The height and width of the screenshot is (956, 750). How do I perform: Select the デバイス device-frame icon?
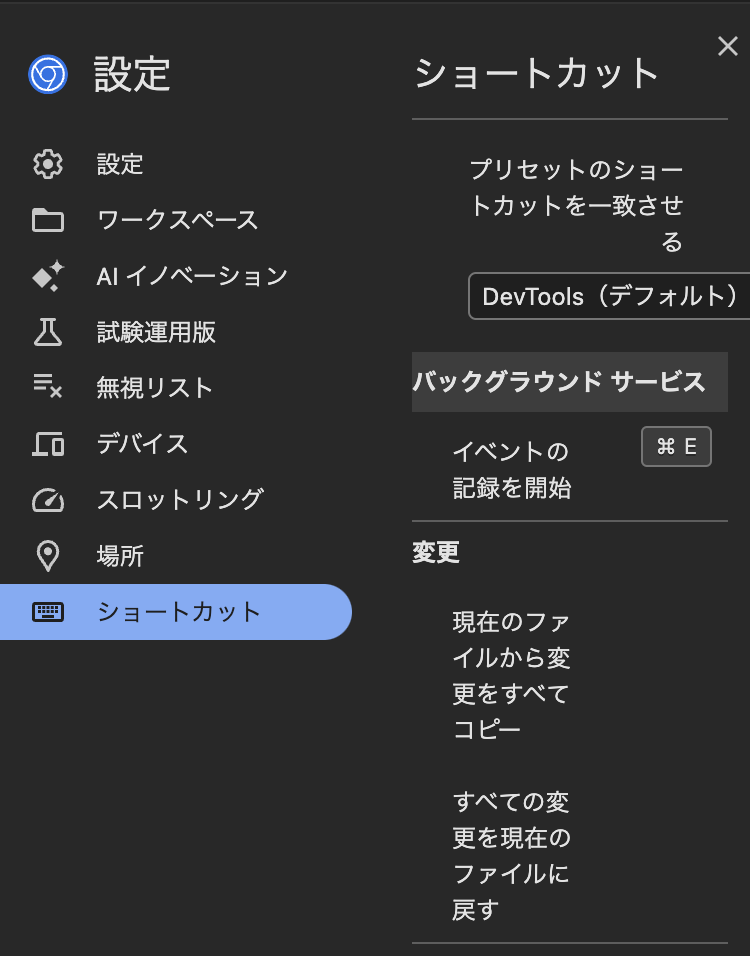(46, 443)
